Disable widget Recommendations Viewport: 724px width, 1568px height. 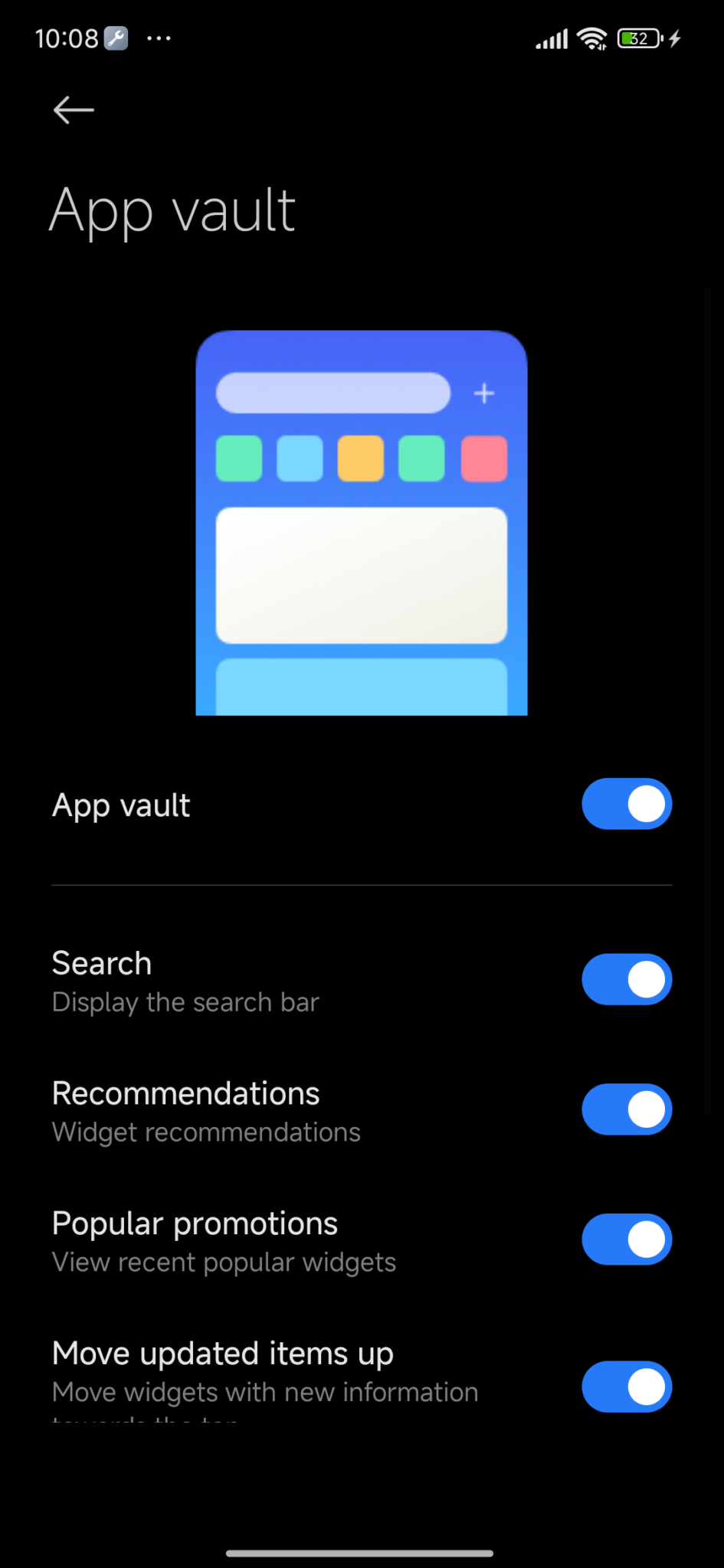point(627,1109)
